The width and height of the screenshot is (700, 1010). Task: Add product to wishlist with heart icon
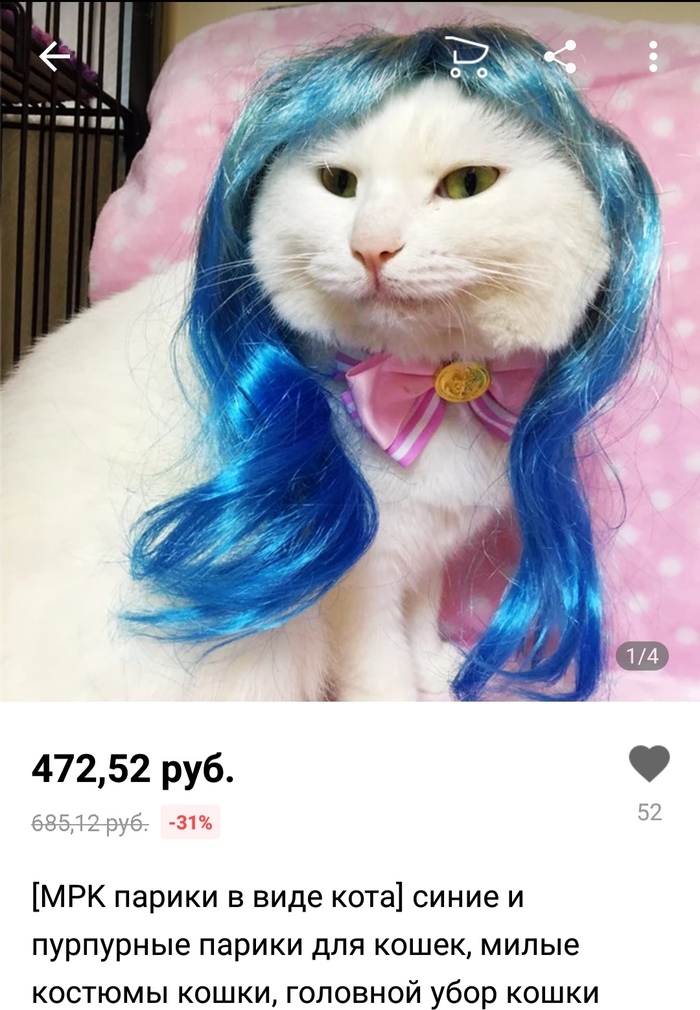[649, 765]
